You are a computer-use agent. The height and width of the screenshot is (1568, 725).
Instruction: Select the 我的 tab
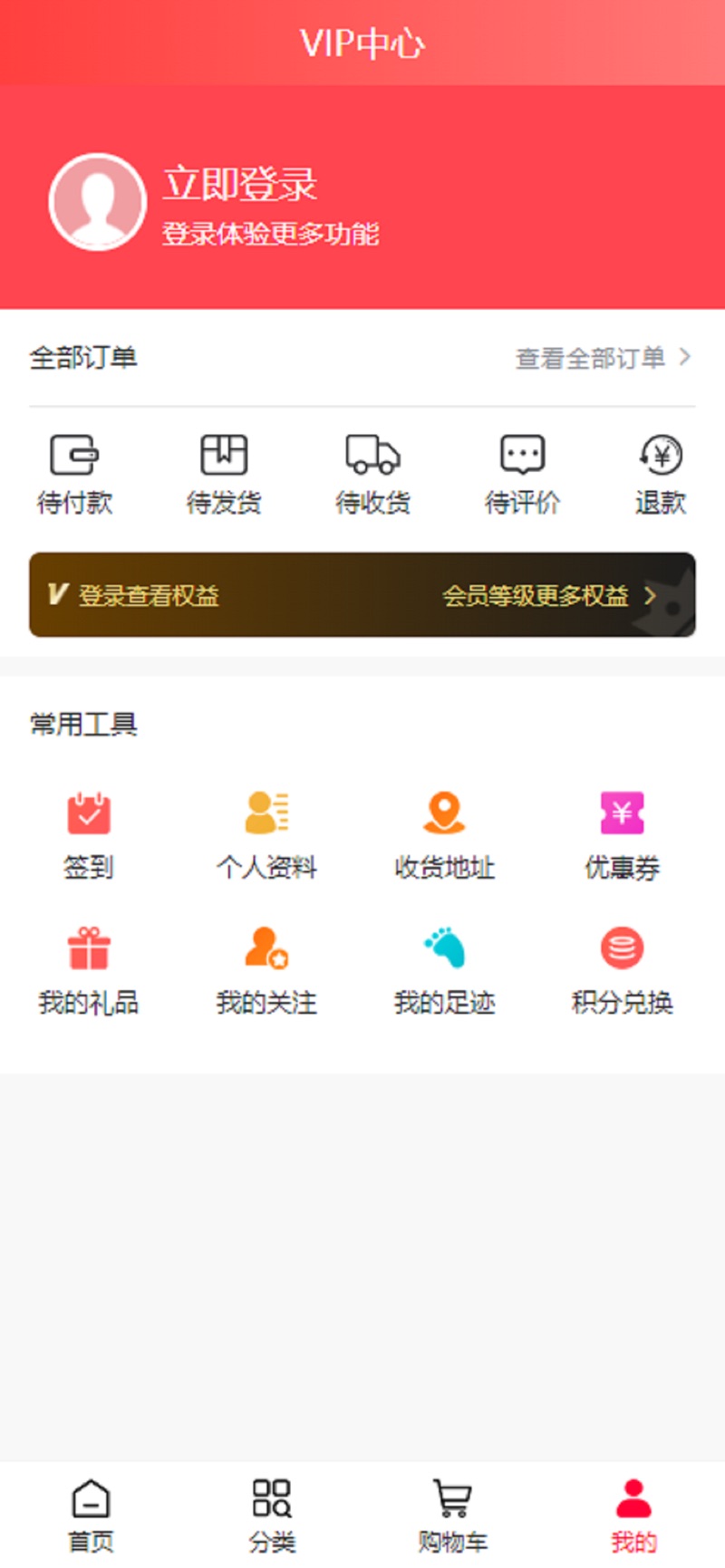point(633,1514)
